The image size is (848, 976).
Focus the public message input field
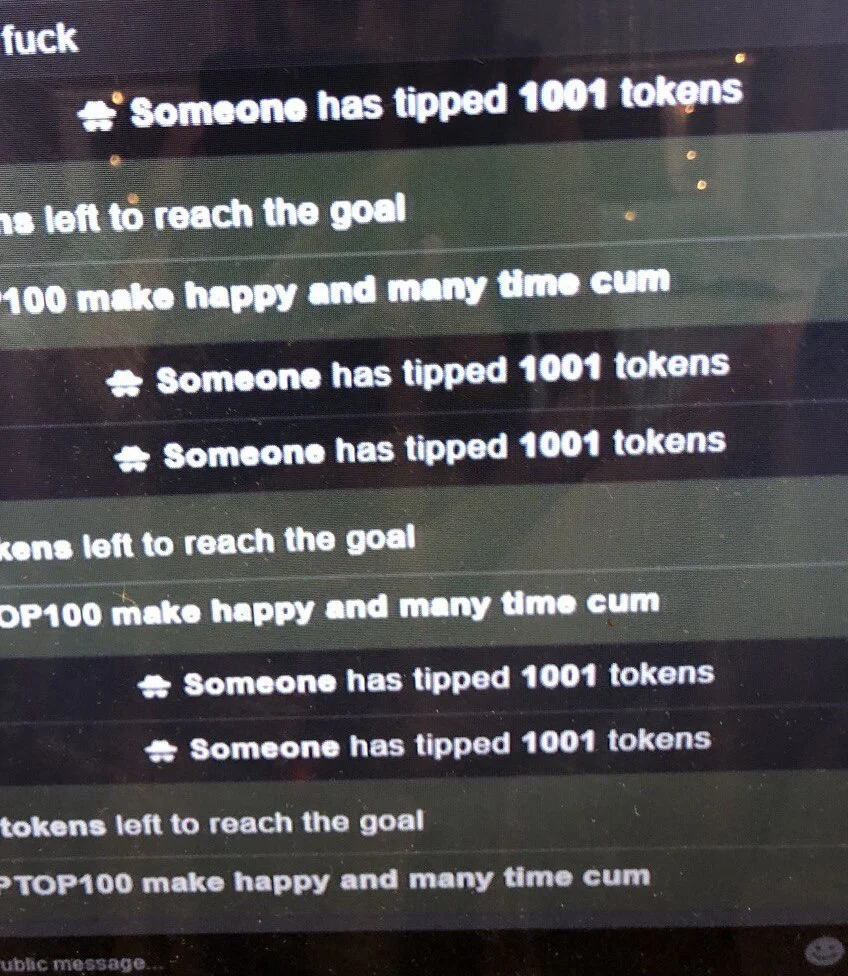tap(300, 961)
